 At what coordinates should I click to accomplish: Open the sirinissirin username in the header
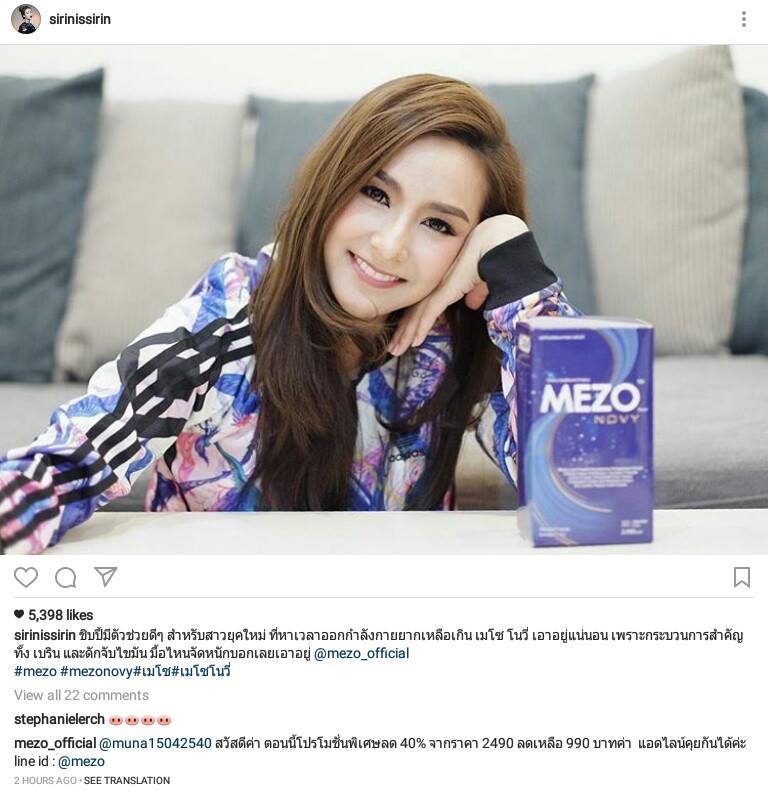tap(80, 19)
